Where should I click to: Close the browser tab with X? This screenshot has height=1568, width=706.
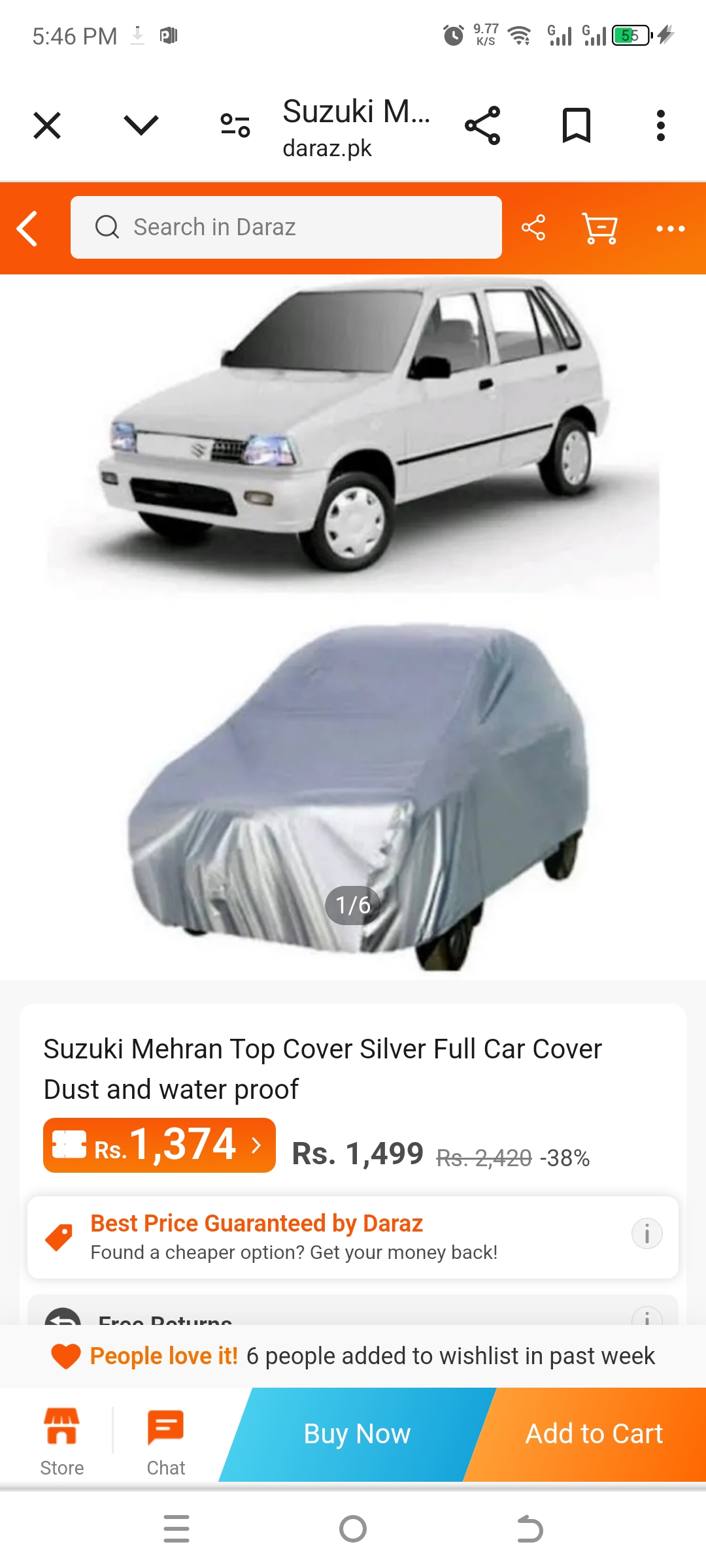pyautogui.click(x=47, y=125)
